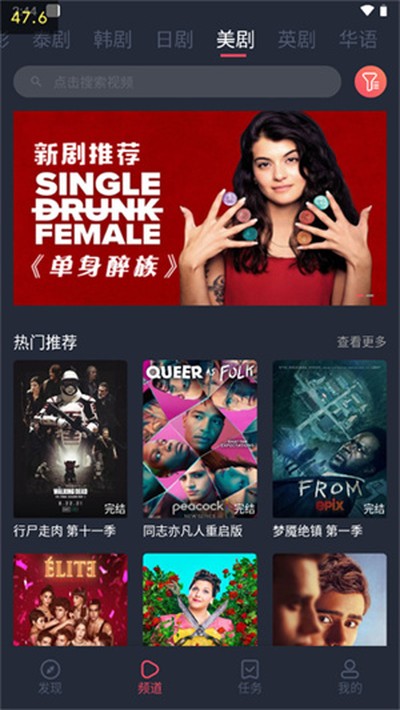Switch to the 泰剧 tab

pos(51,40)
